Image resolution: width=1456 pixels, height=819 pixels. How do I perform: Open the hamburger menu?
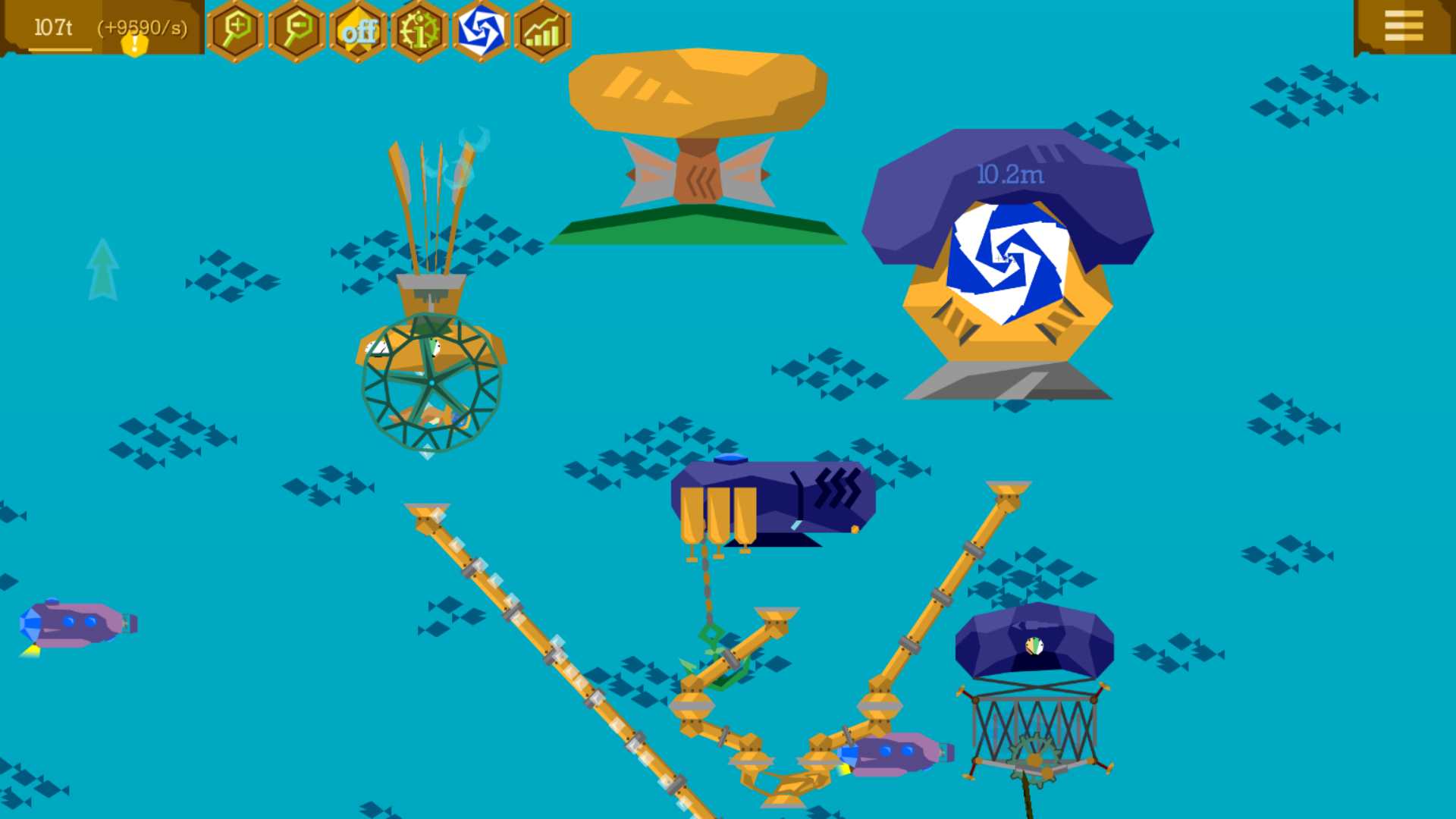[1403, 27]
